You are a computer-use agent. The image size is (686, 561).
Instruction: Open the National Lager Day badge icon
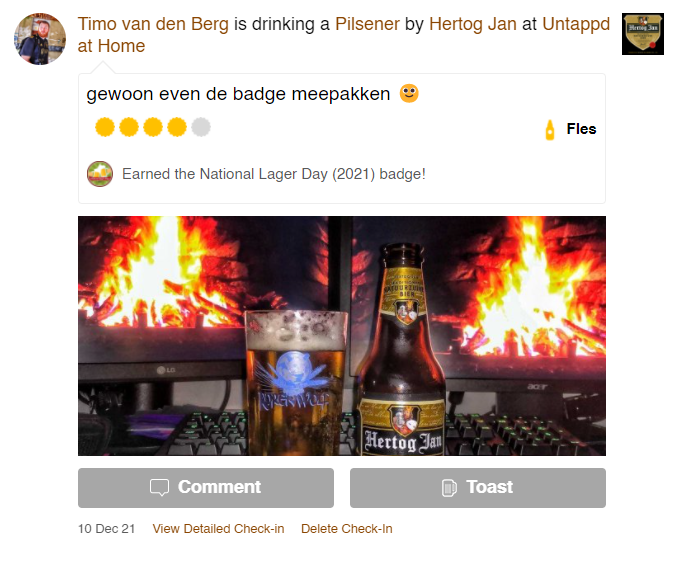(100, 174)
